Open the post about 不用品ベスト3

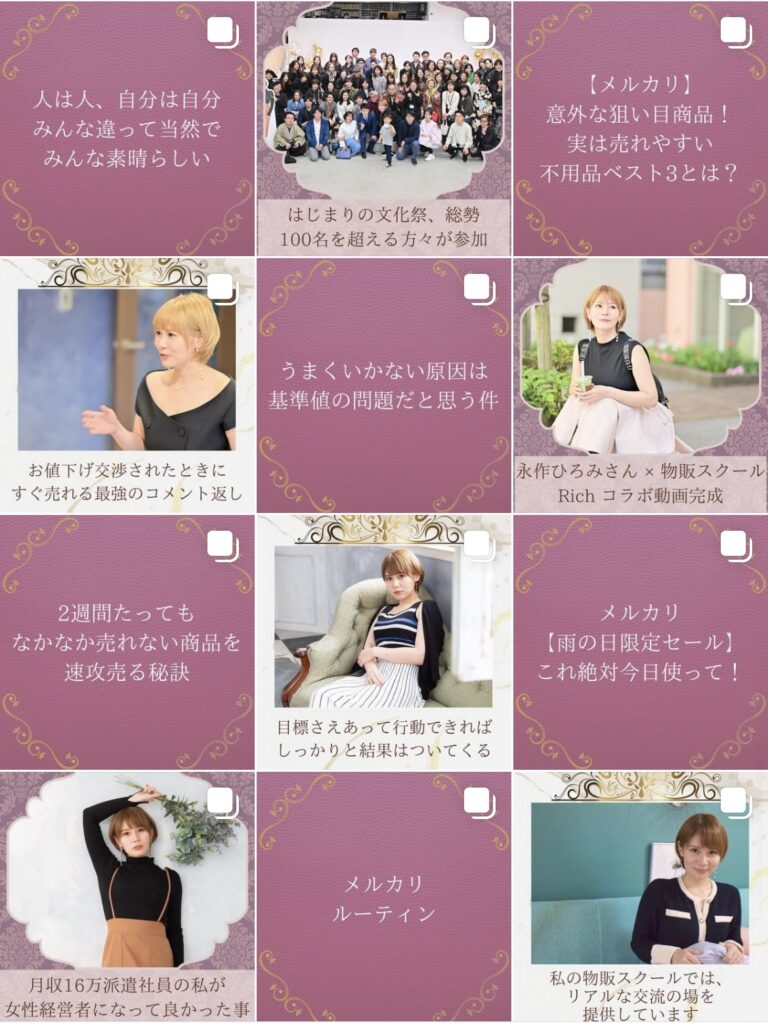[640, 128]
